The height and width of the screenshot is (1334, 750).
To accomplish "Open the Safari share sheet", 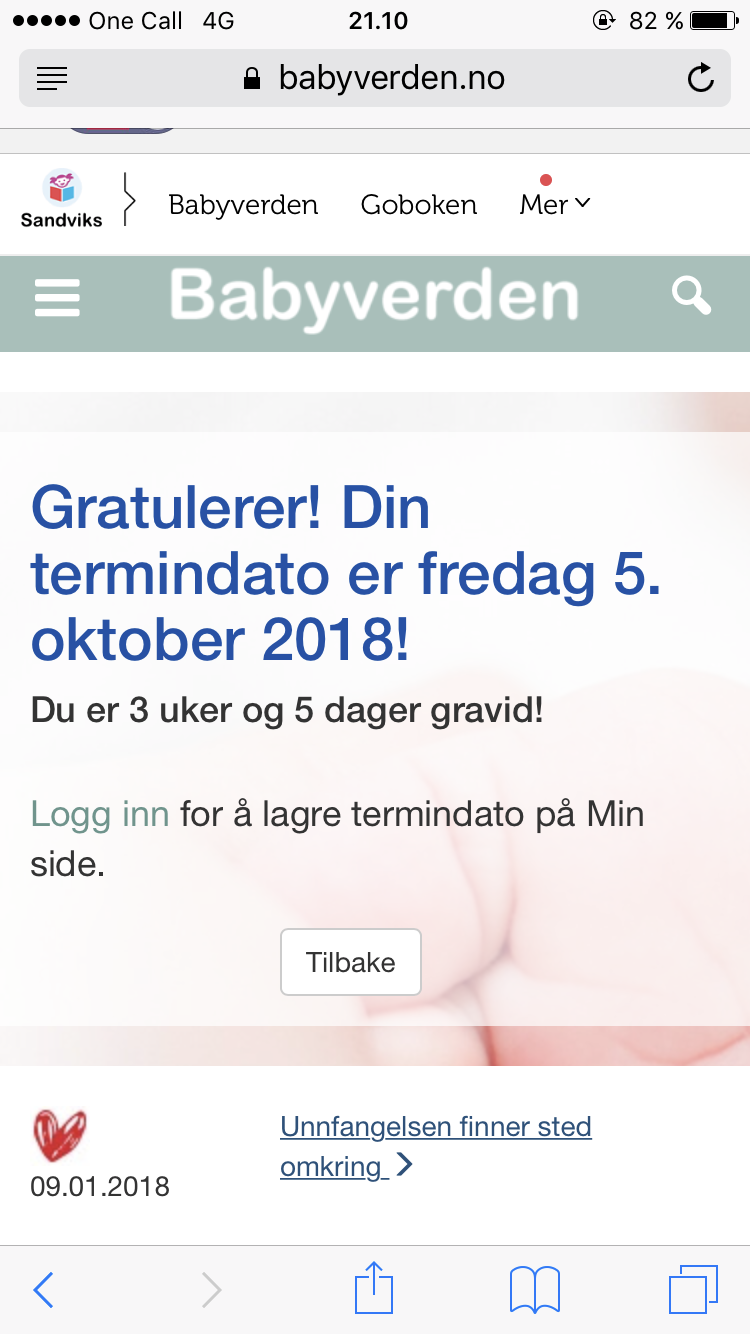I will coord(374,1287).
